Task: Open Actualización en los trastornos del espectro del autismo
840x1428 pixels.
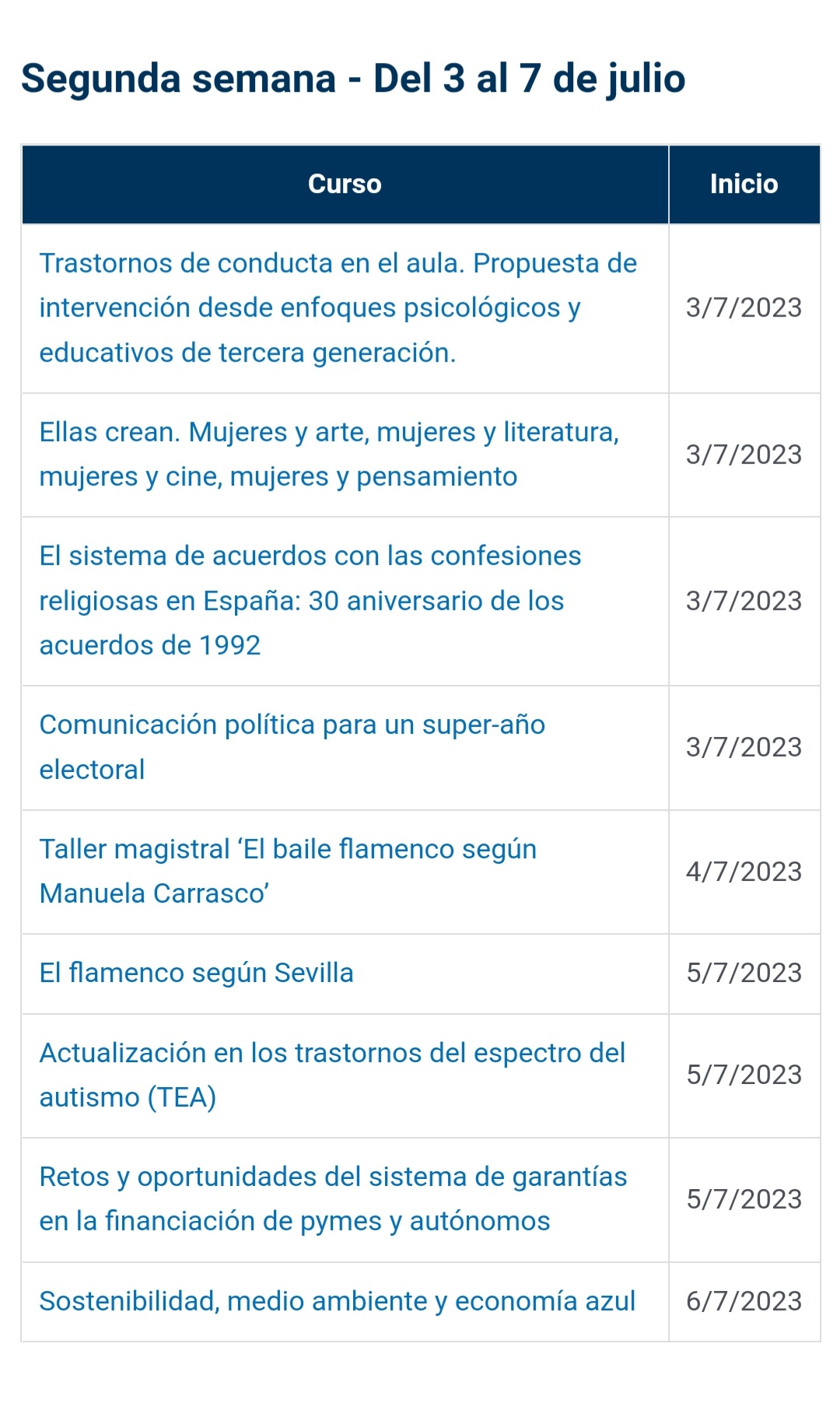Action: [332, 1054]
